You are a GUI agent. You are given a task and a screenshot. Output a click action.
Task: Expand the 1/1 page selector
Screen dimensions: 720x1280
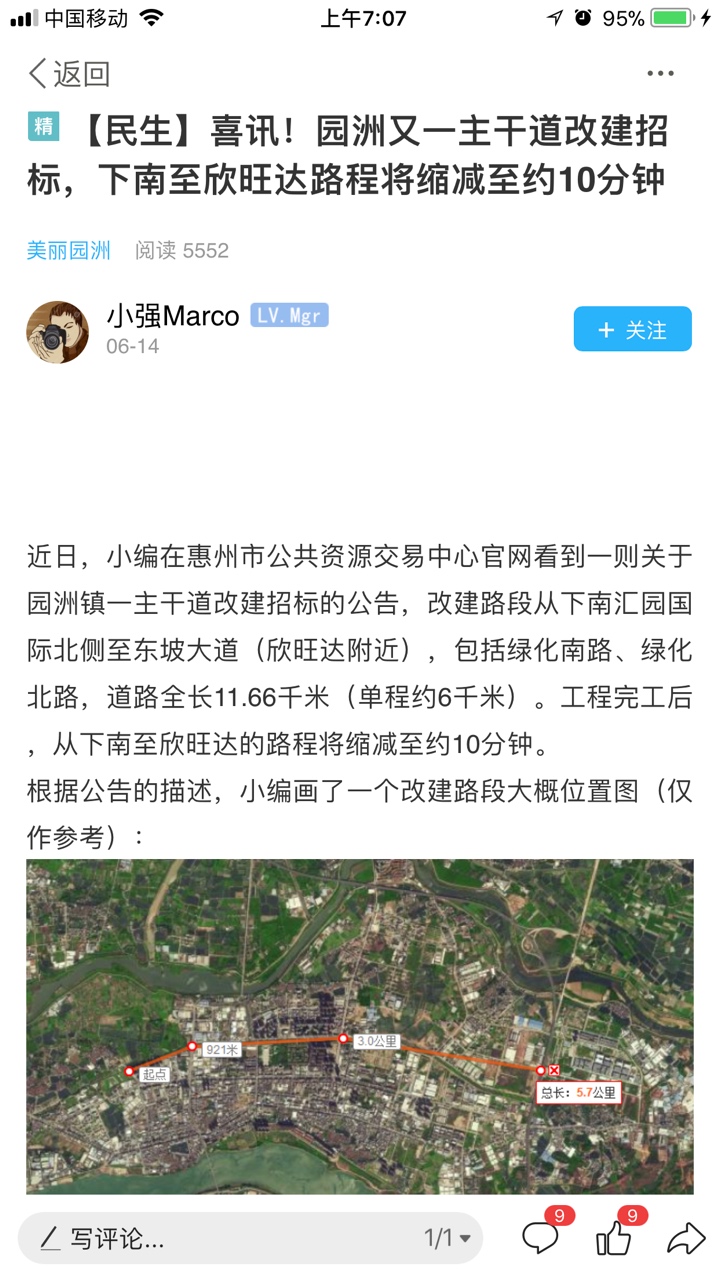446,1238
